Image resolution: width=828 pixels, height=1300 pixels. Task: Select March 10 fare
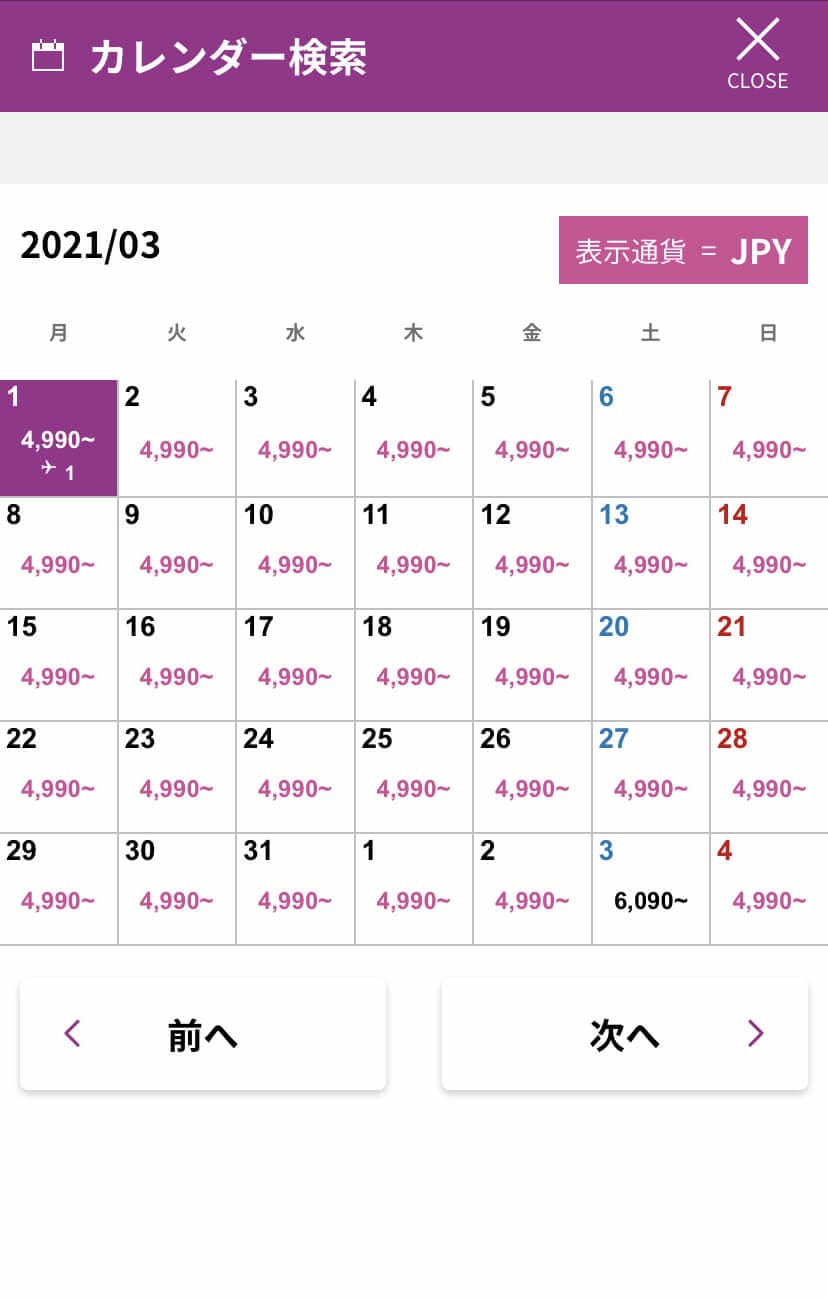(x=295, y=553)
